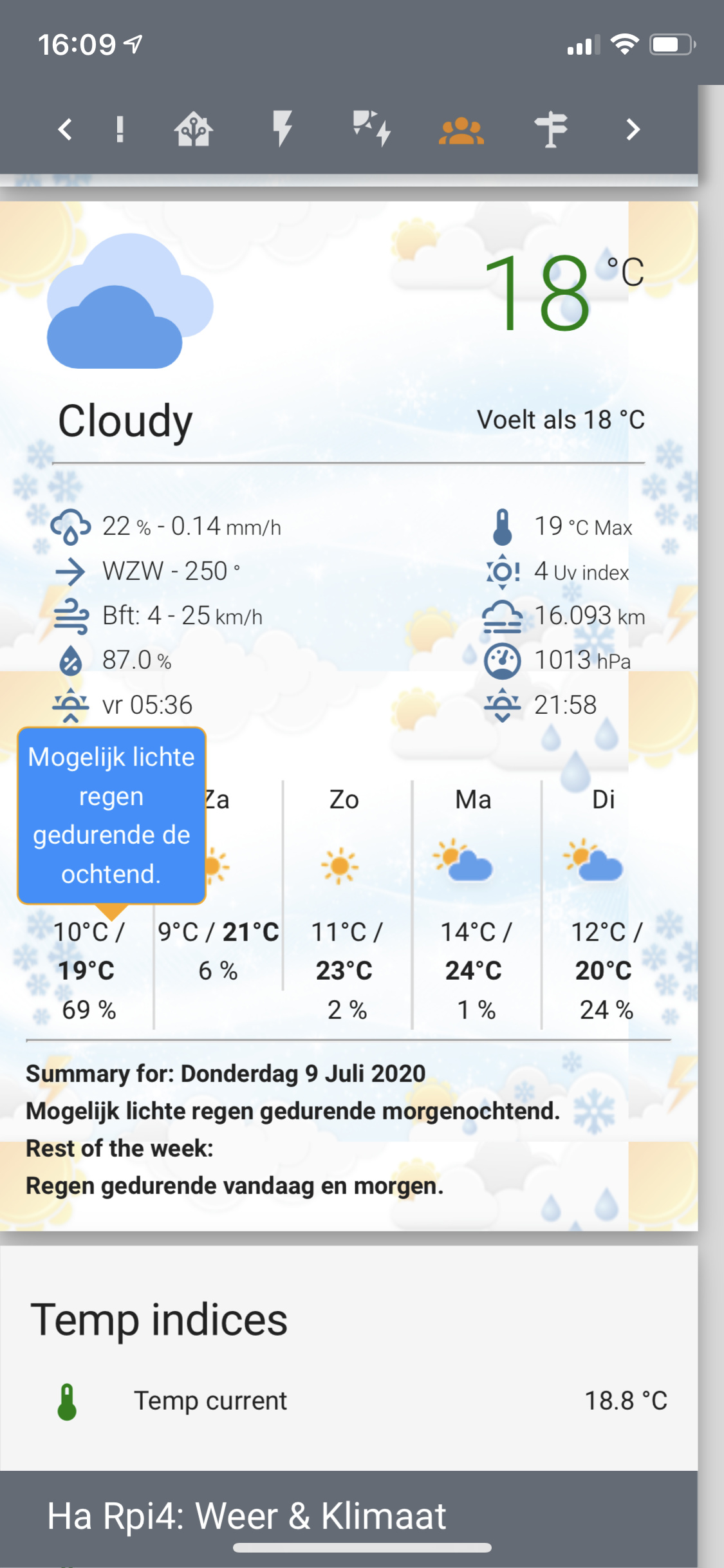Click the exclamation alert icon
This screenshot has height=1568, width=724.
(118, 129)
